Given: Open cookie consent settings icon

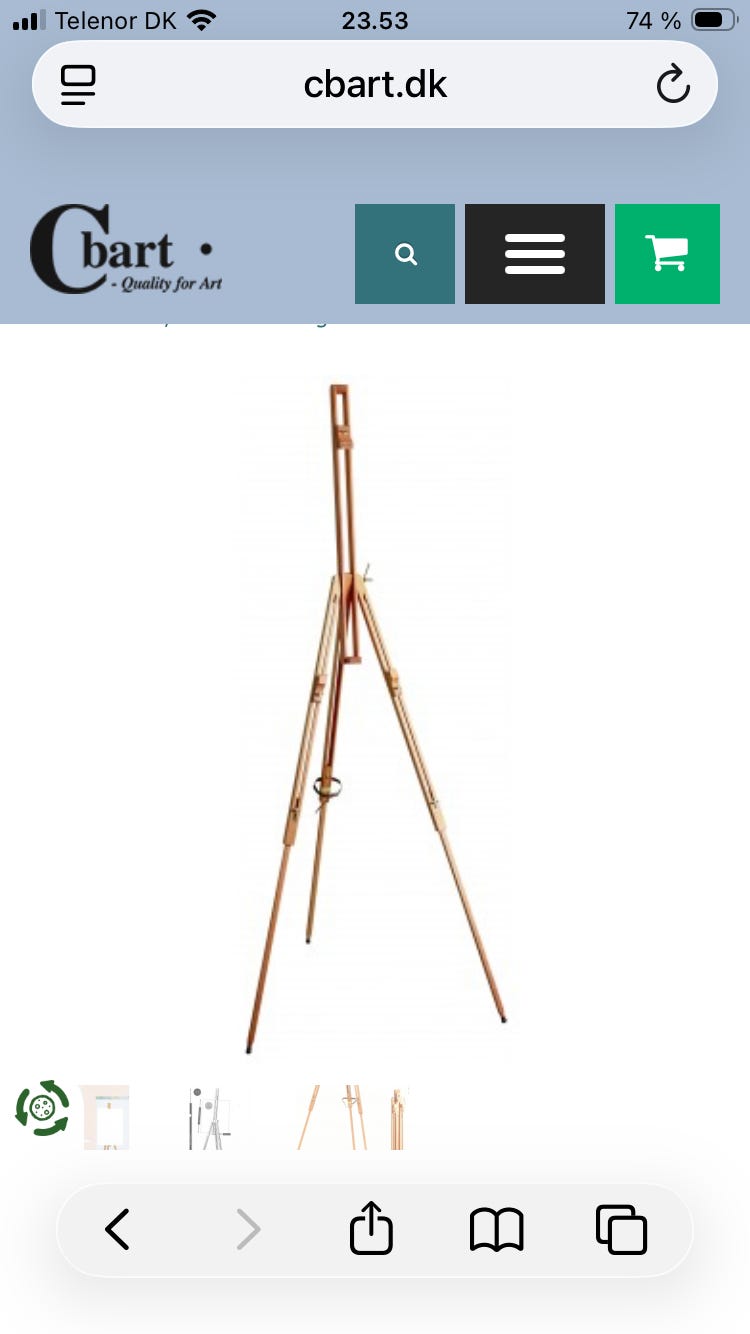Looking at the screenshot, I should 42,1108.
